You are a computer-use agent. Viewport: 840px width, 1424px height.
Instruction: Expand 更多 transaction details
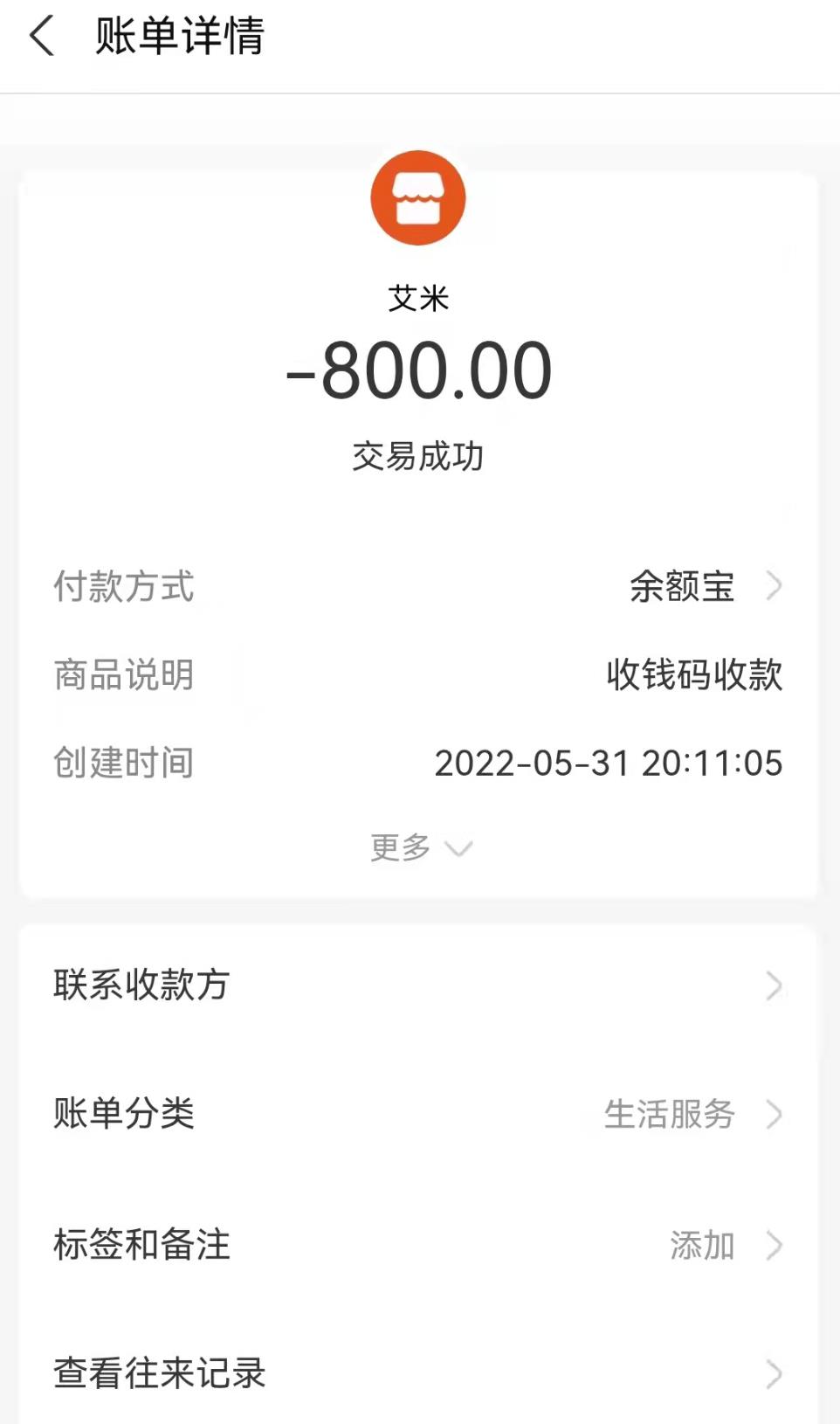pyautogui.click(x=420, y=847)
